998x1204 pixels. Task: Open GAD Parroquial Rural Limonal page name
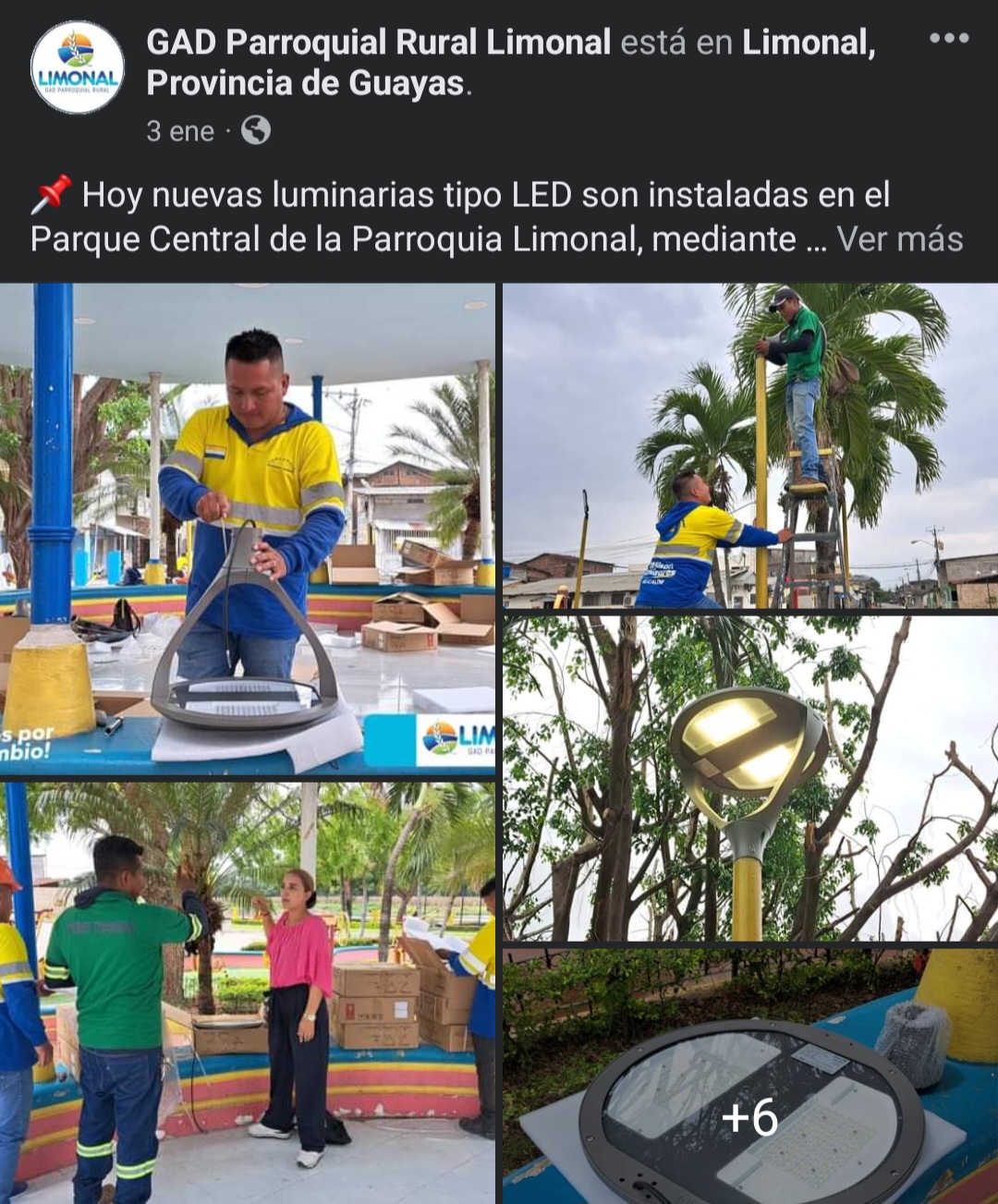pos(378,43)
